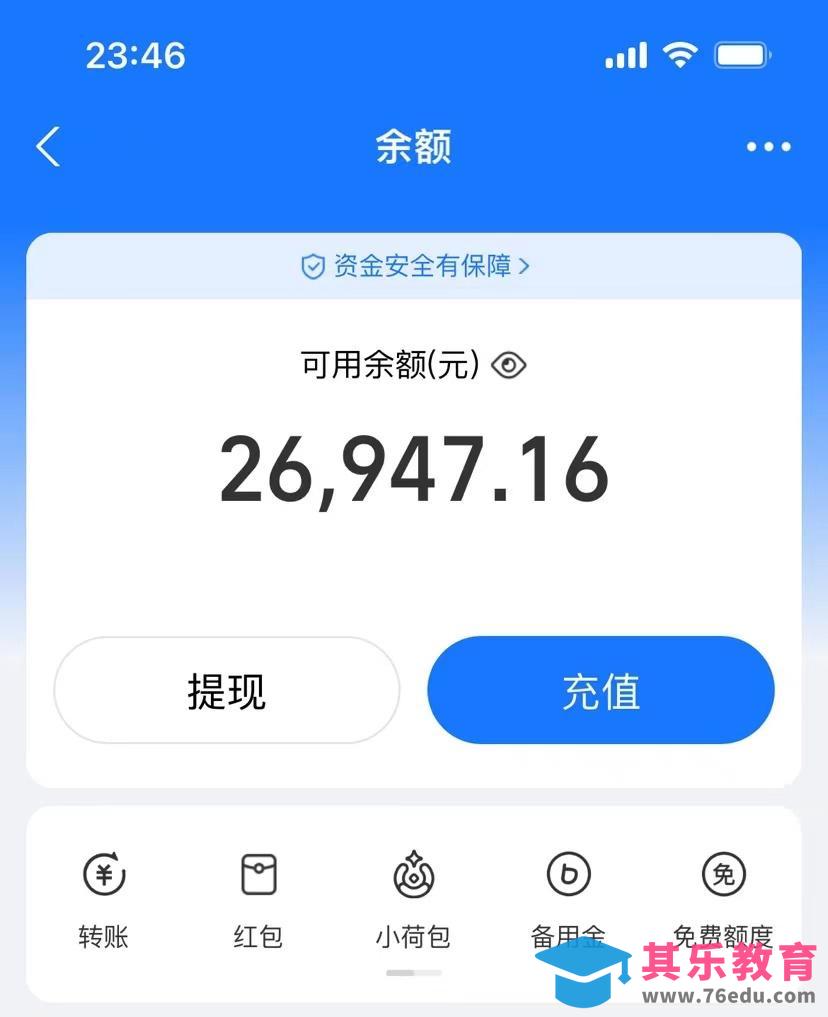The width and height of the screenshot is (828, 1017).
Task: Open the three-dot overflow menu
Action: [x=768, y=147]
